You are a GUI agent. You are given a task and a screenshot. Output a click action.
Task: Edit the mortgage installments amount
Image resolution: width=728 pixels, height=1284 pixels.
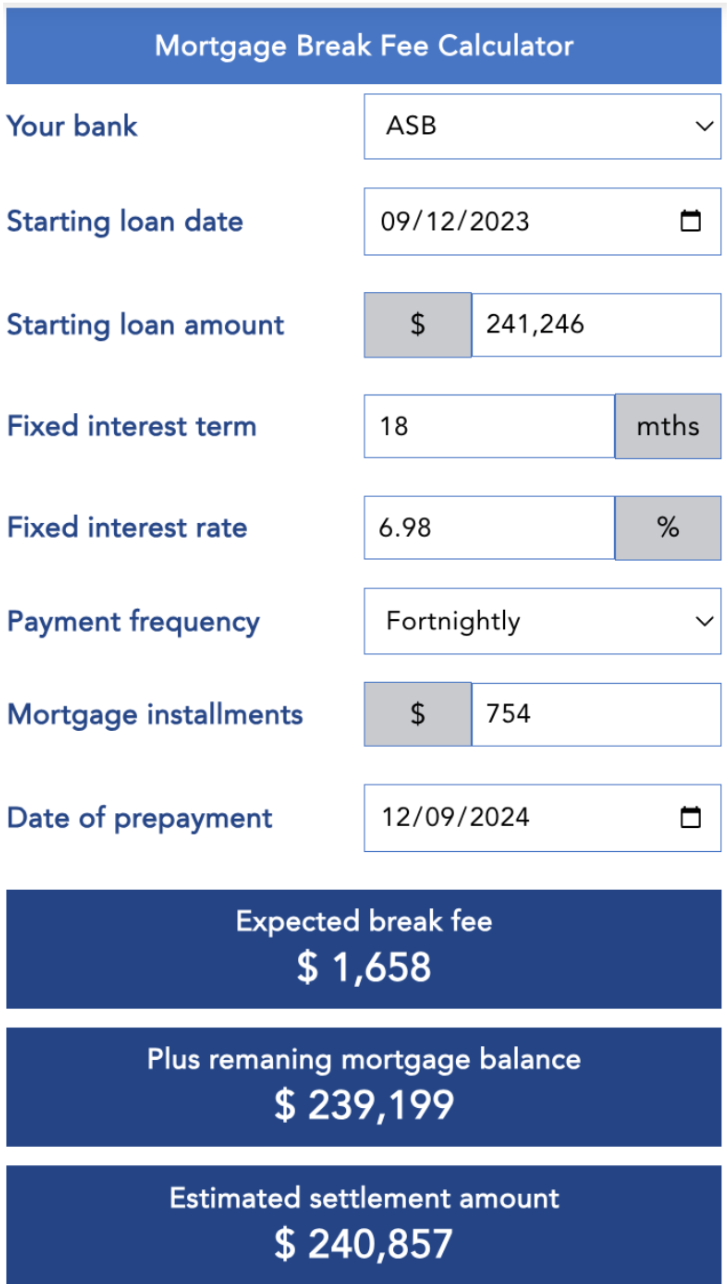(x=595, y=714)
